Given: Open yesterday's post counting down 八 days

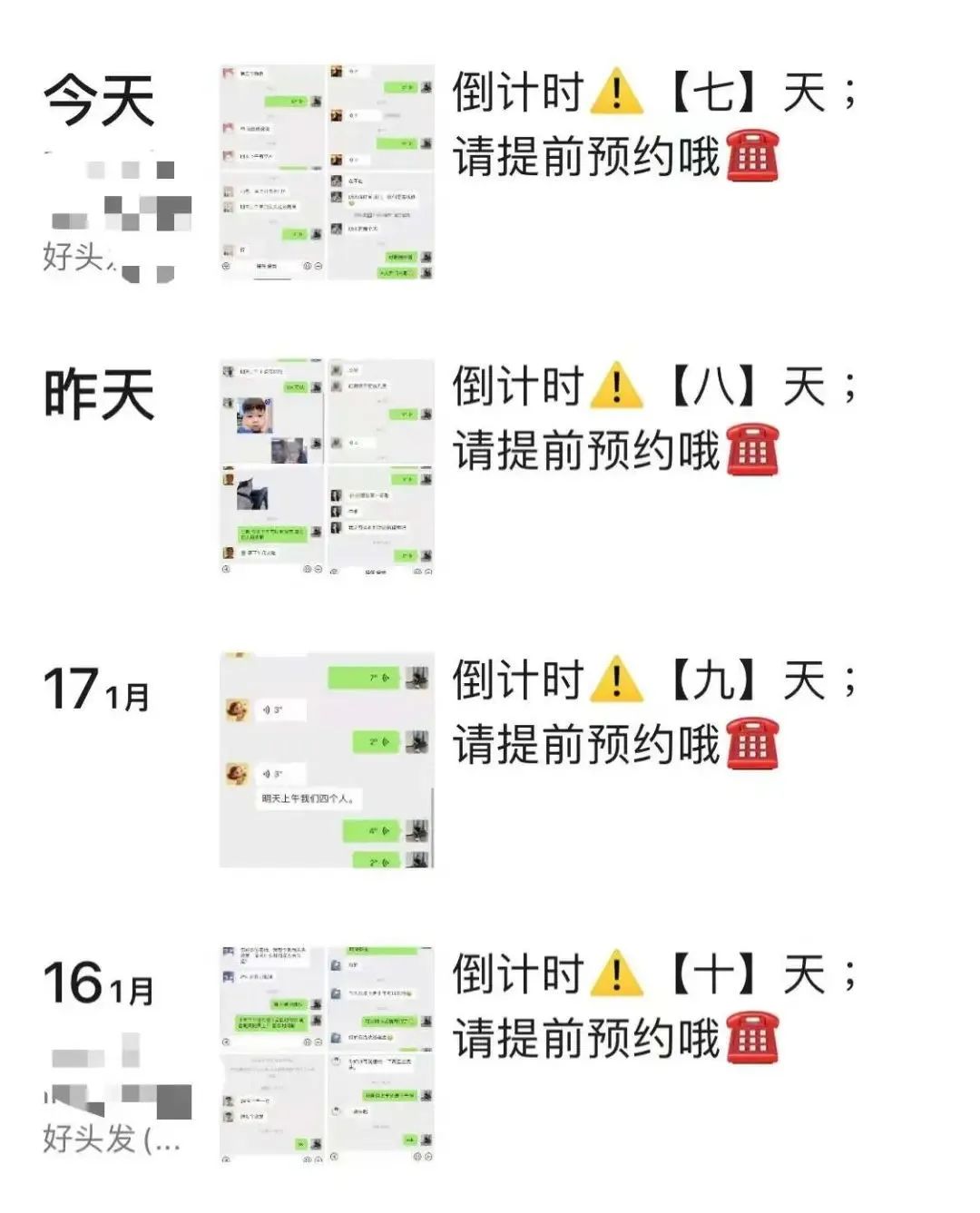Looking at the screenshot, I should click(x=653, y=419).
